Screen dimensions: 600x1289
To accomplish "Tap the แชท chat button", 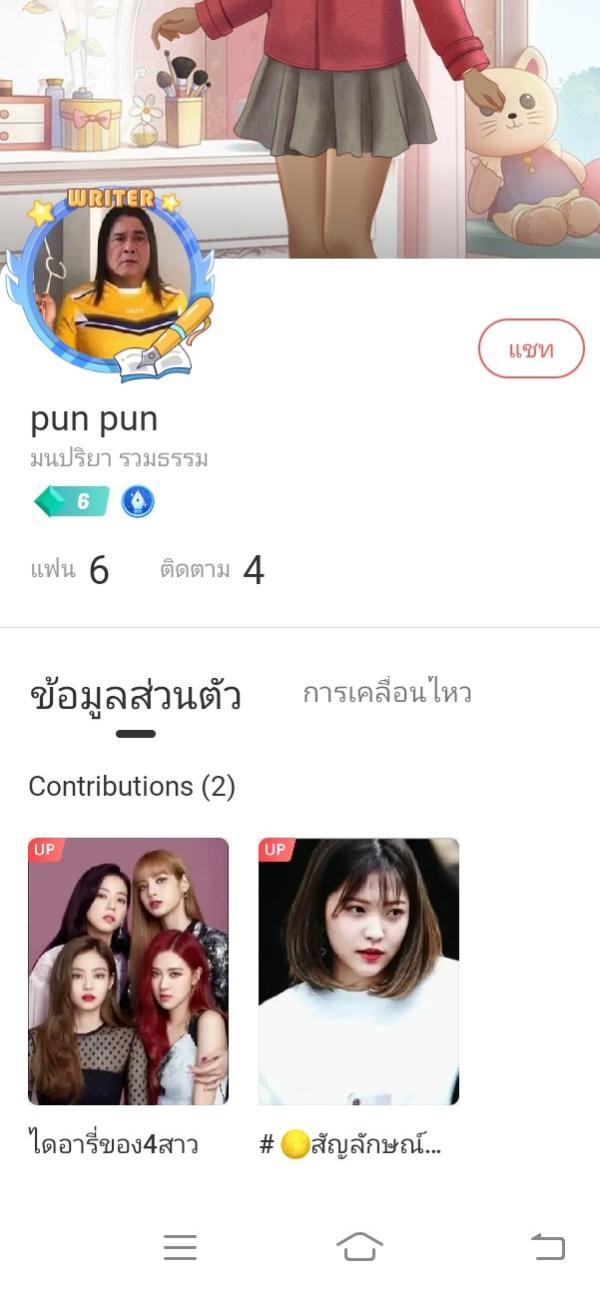I will 530,349.
